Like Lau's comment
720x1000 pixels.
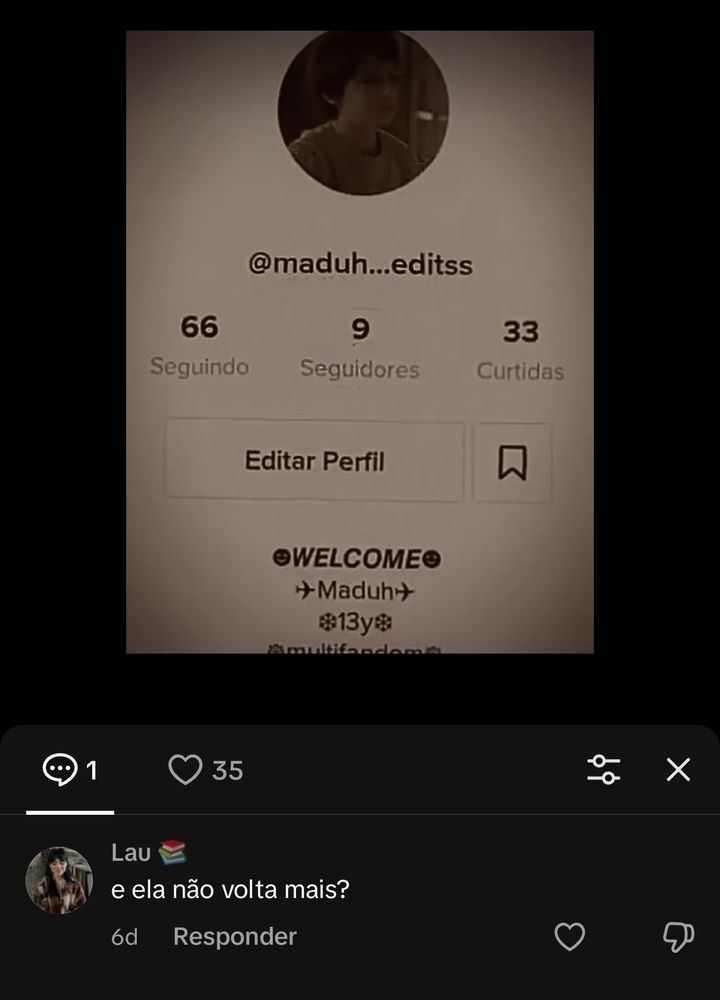(x=569, y=936)
